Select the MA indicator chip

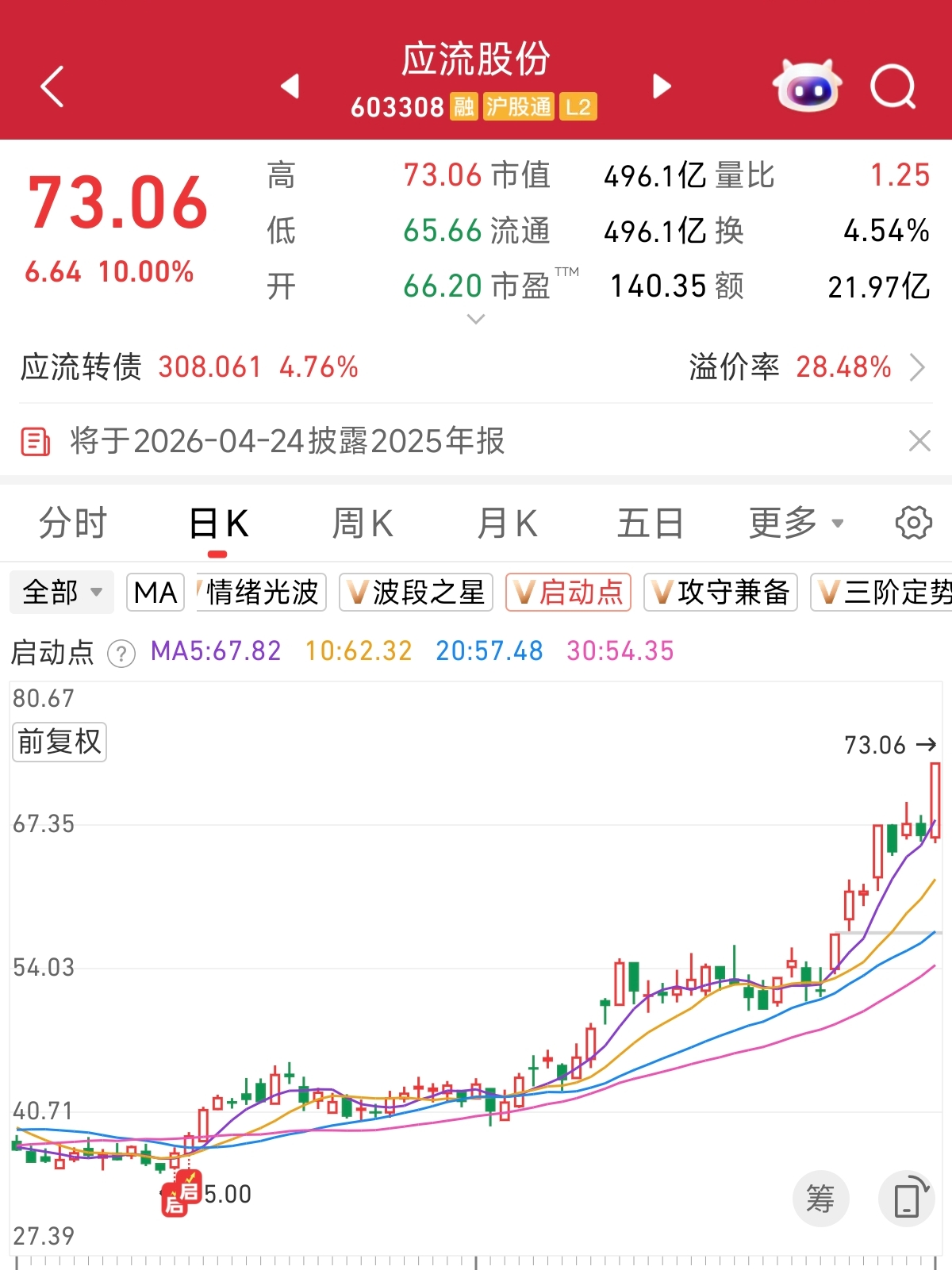(x=155, y=593)
